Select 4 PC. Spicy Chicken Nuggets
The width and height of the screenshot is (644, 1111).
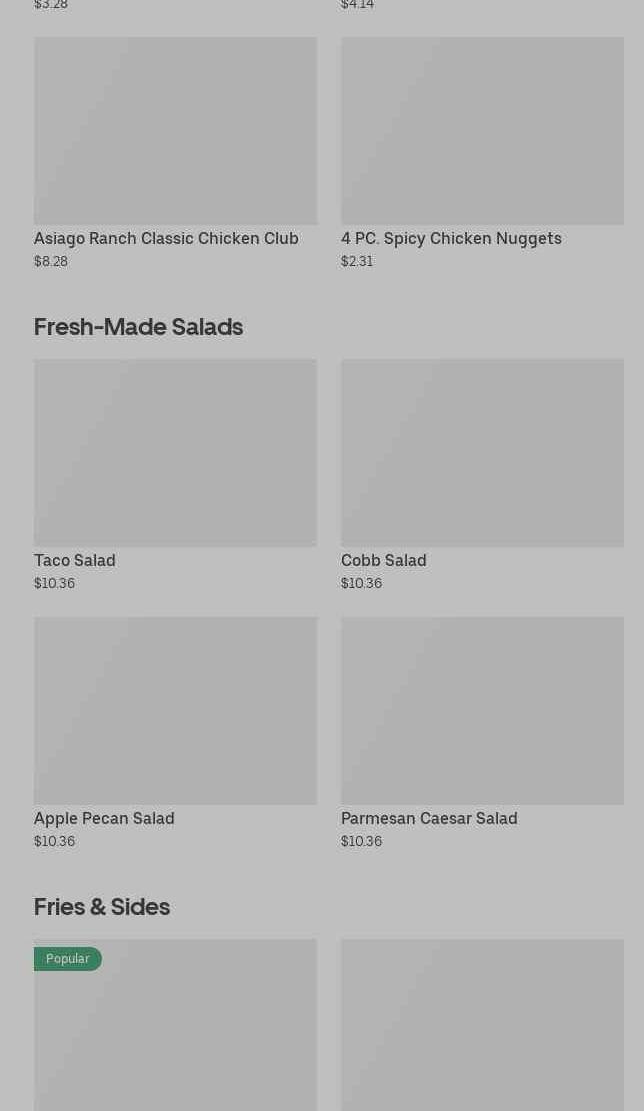click(482, 153)
